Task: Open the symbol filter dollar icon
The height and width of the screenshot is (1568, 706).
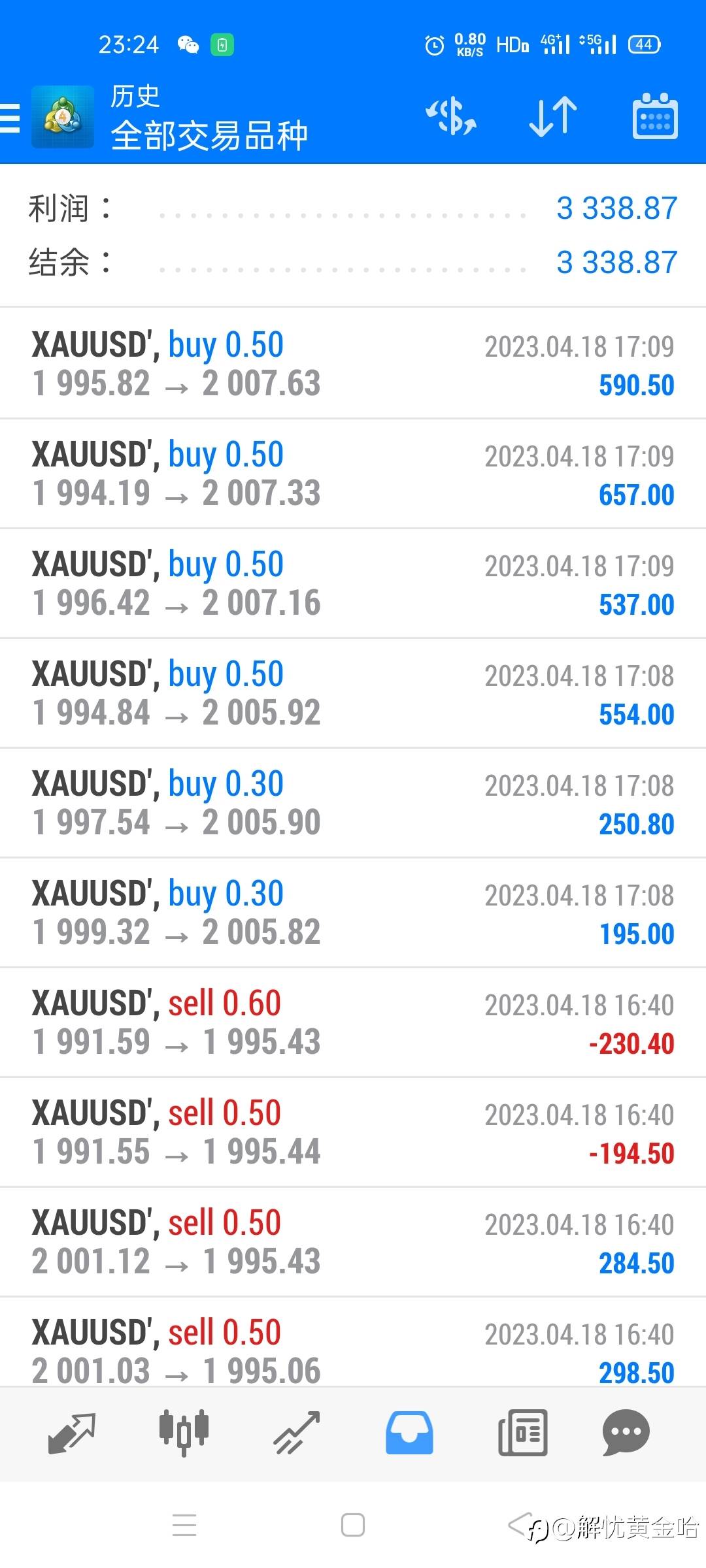Action: coord(451,116)
